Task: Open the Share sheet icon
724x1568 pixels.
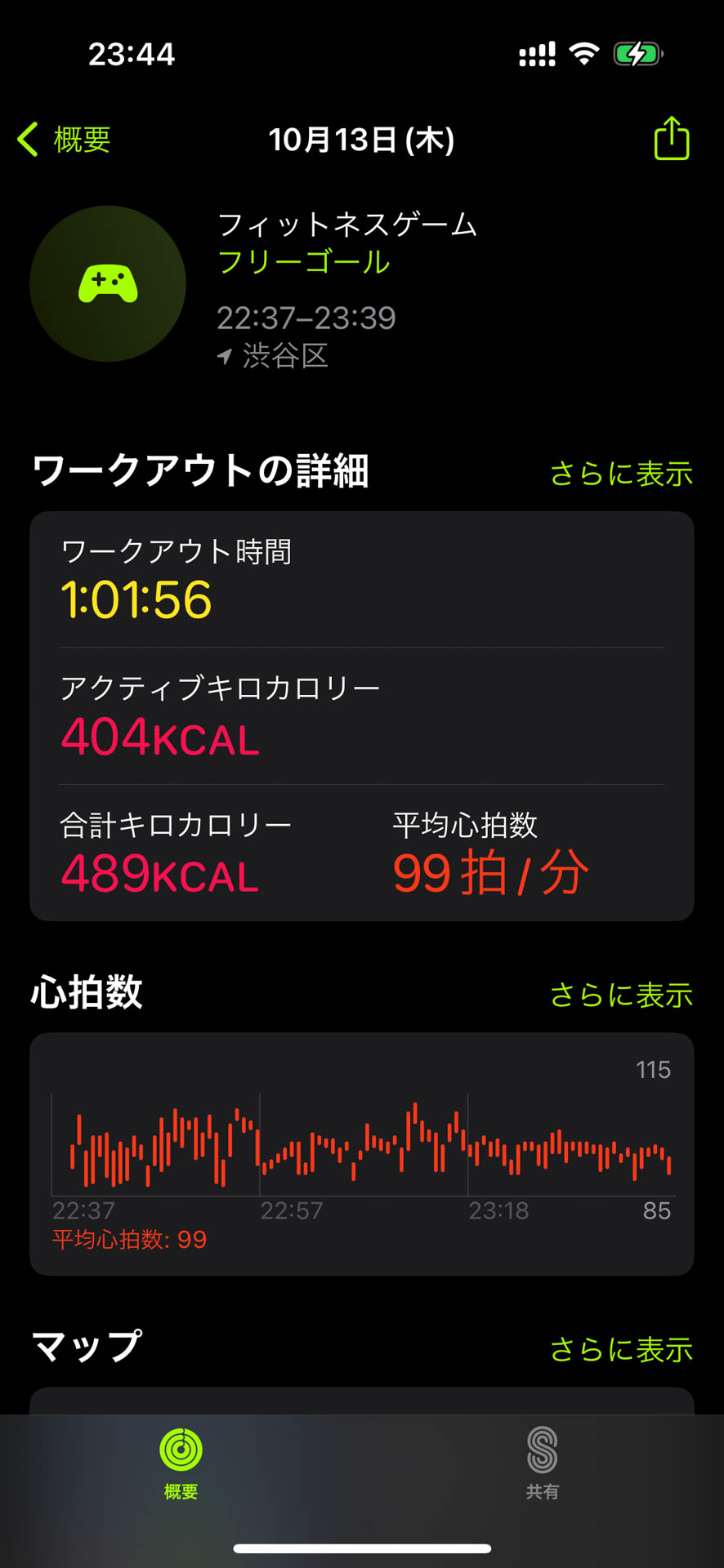Action: click(x=670, y=139)
